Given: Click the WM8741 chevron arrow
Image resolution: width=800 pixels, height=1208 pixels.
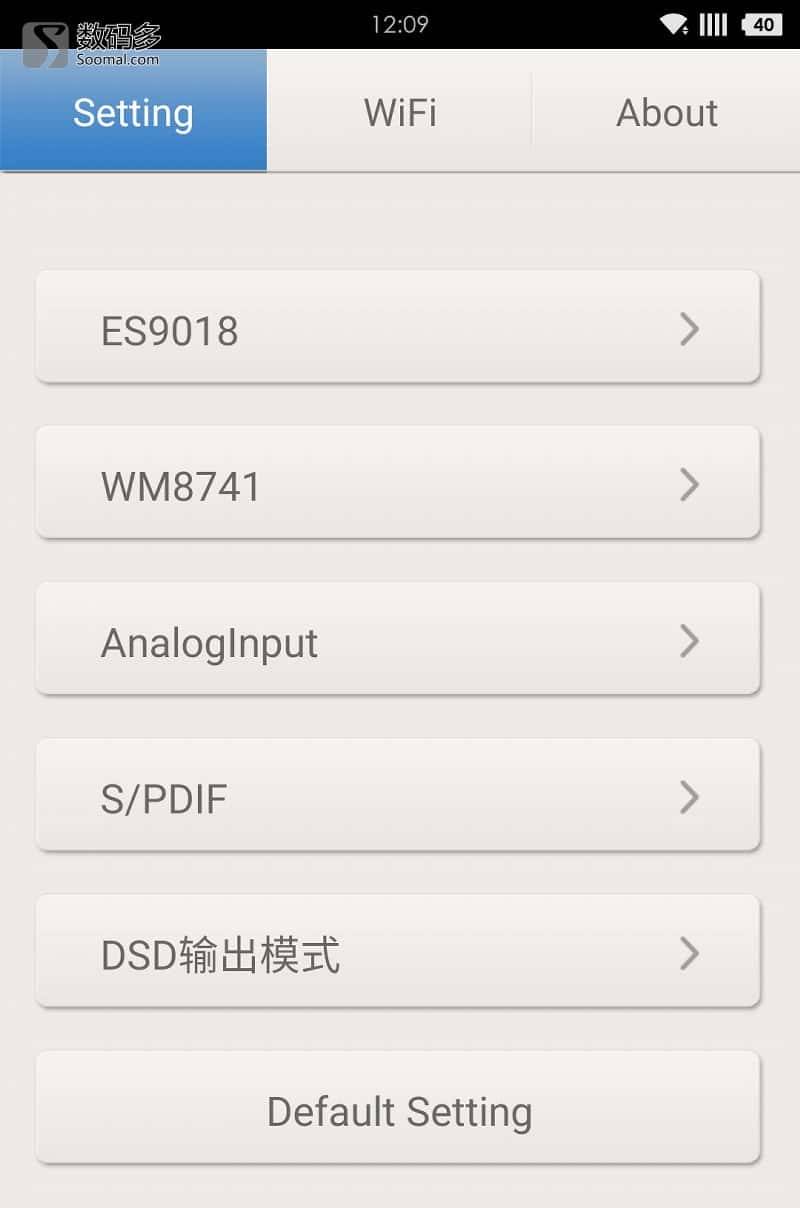Looking at the screenshot, I should tap(689, 483).
